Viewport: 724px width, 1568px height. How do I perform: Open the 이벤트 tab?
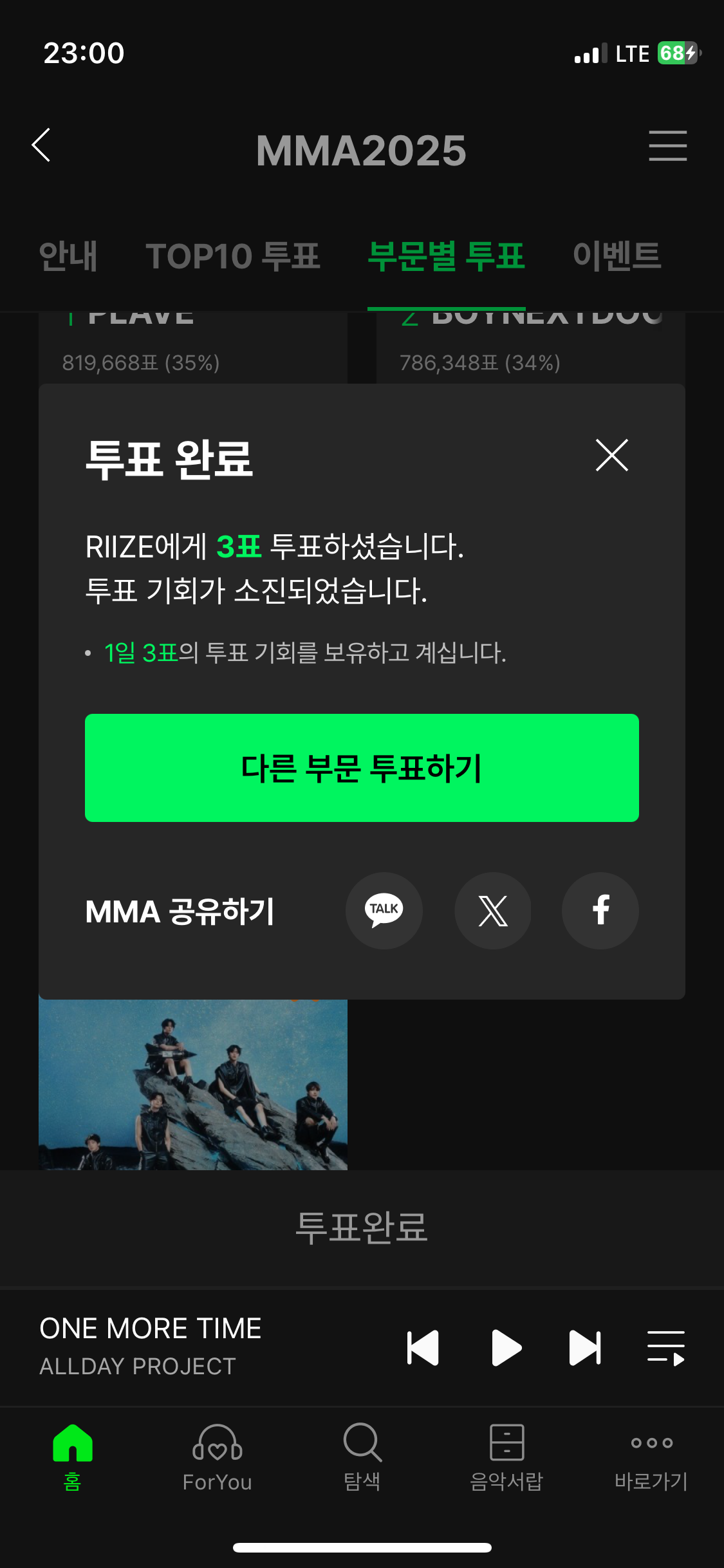pos(617,256)
